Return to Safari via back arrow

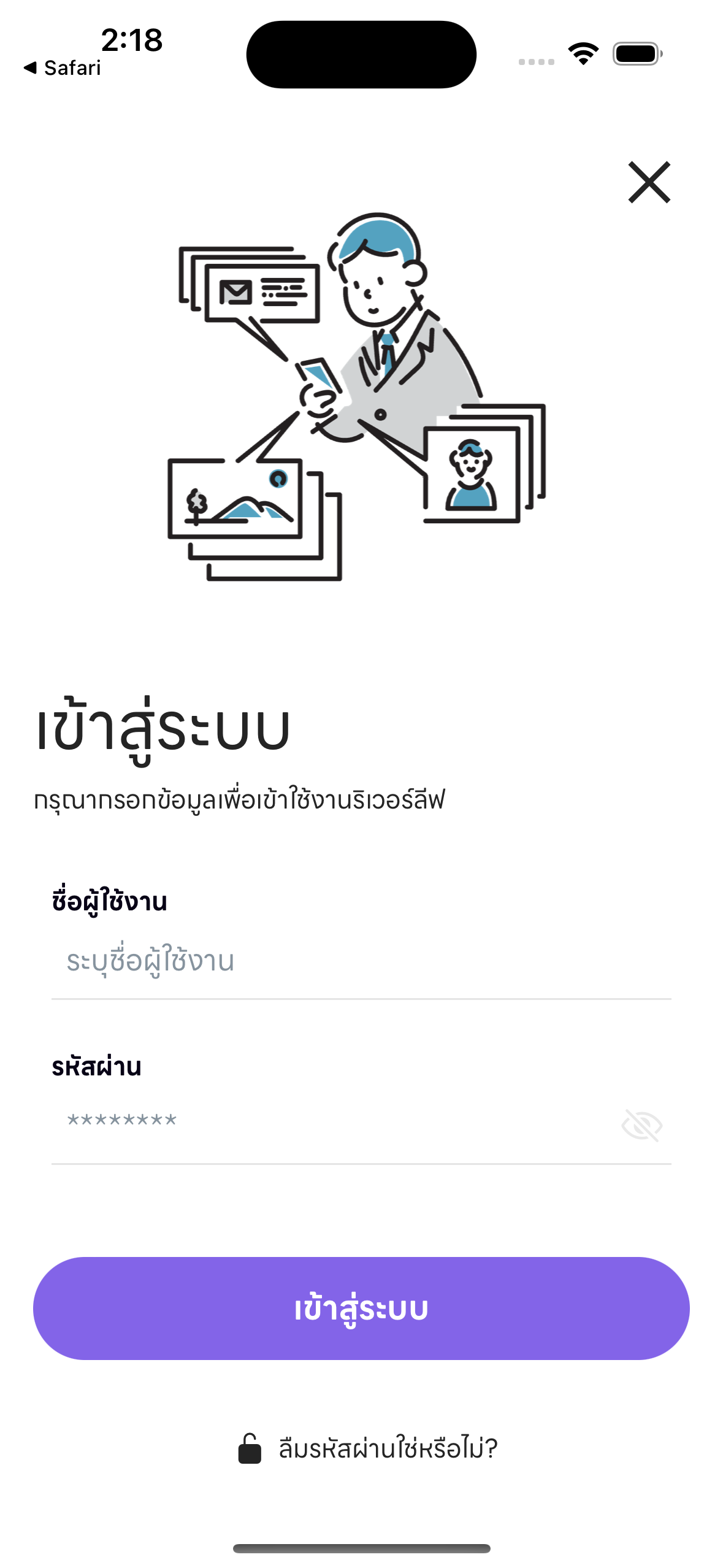coord(61,68)
